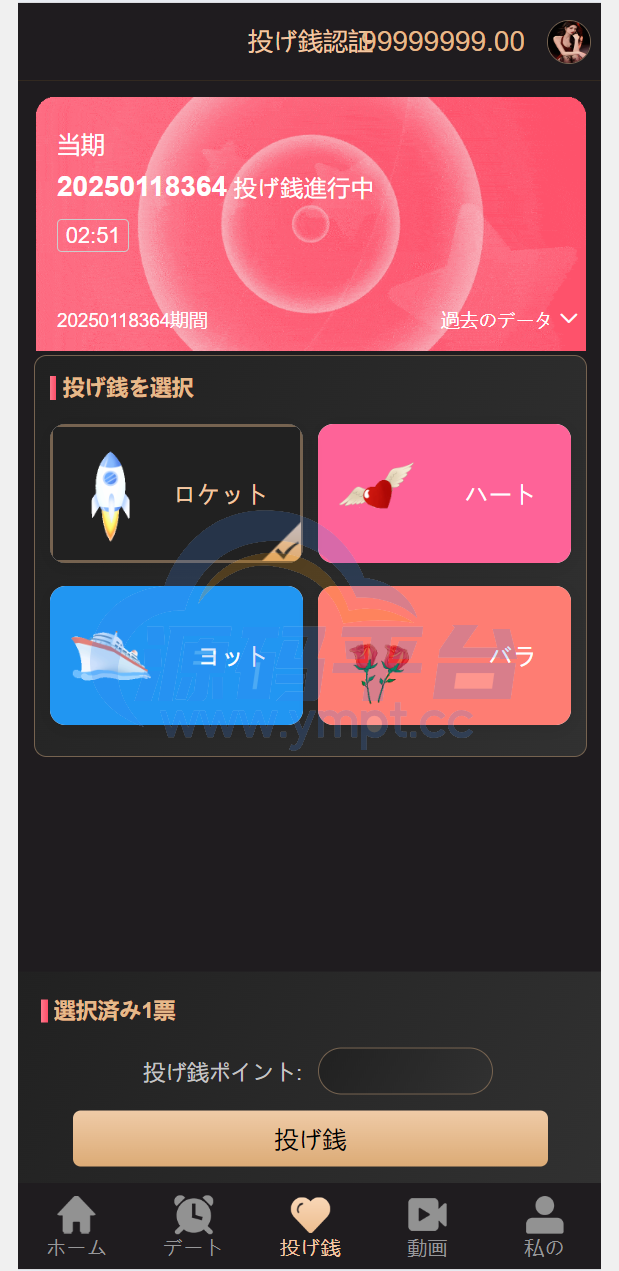Open the profile avatar in the header
Image resolution: width=619 pixels, height=1271 pixels.
tap(568, 42)
